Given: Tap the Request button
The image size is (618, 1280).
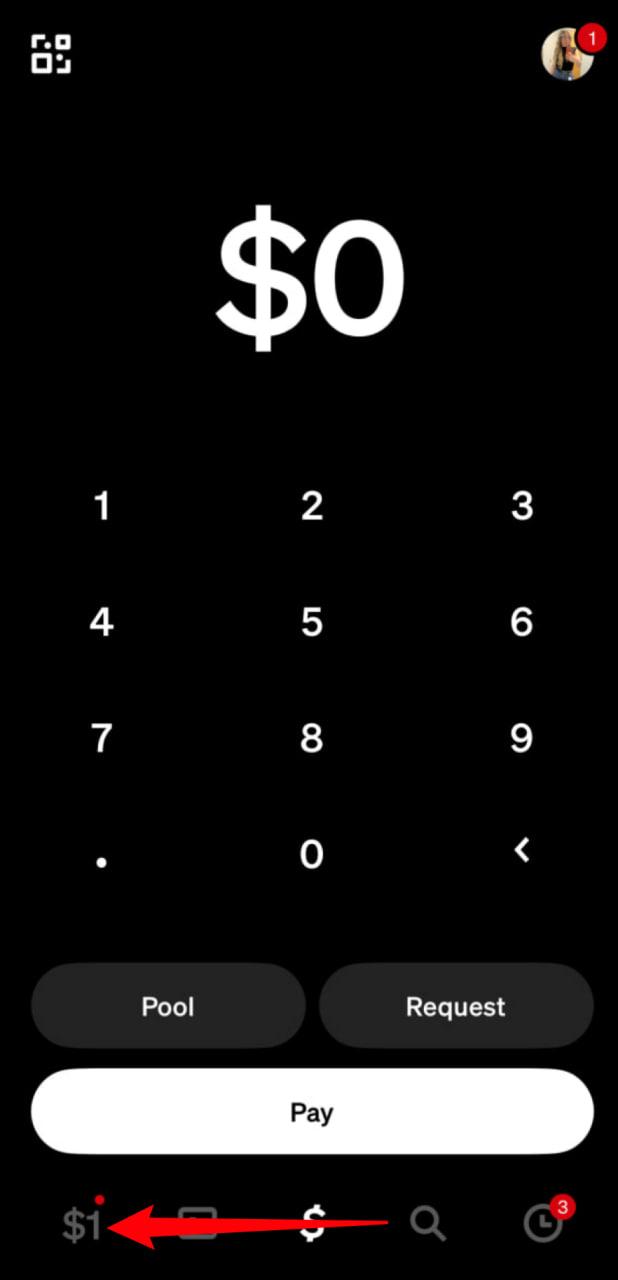Looking at the screenshot, I should point(455,1006).
